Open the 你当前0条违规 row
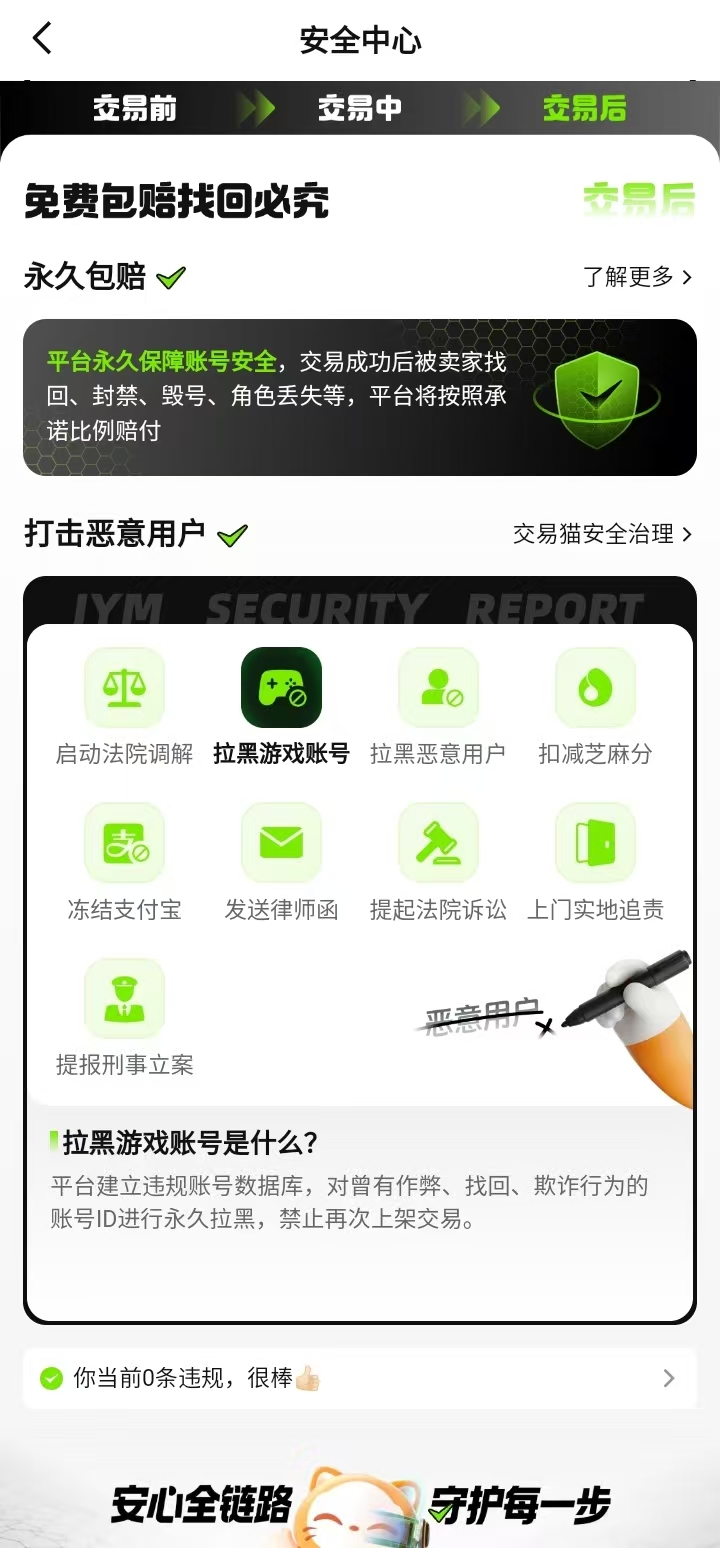This screenshot has width=720, height=1548. 360,1379
